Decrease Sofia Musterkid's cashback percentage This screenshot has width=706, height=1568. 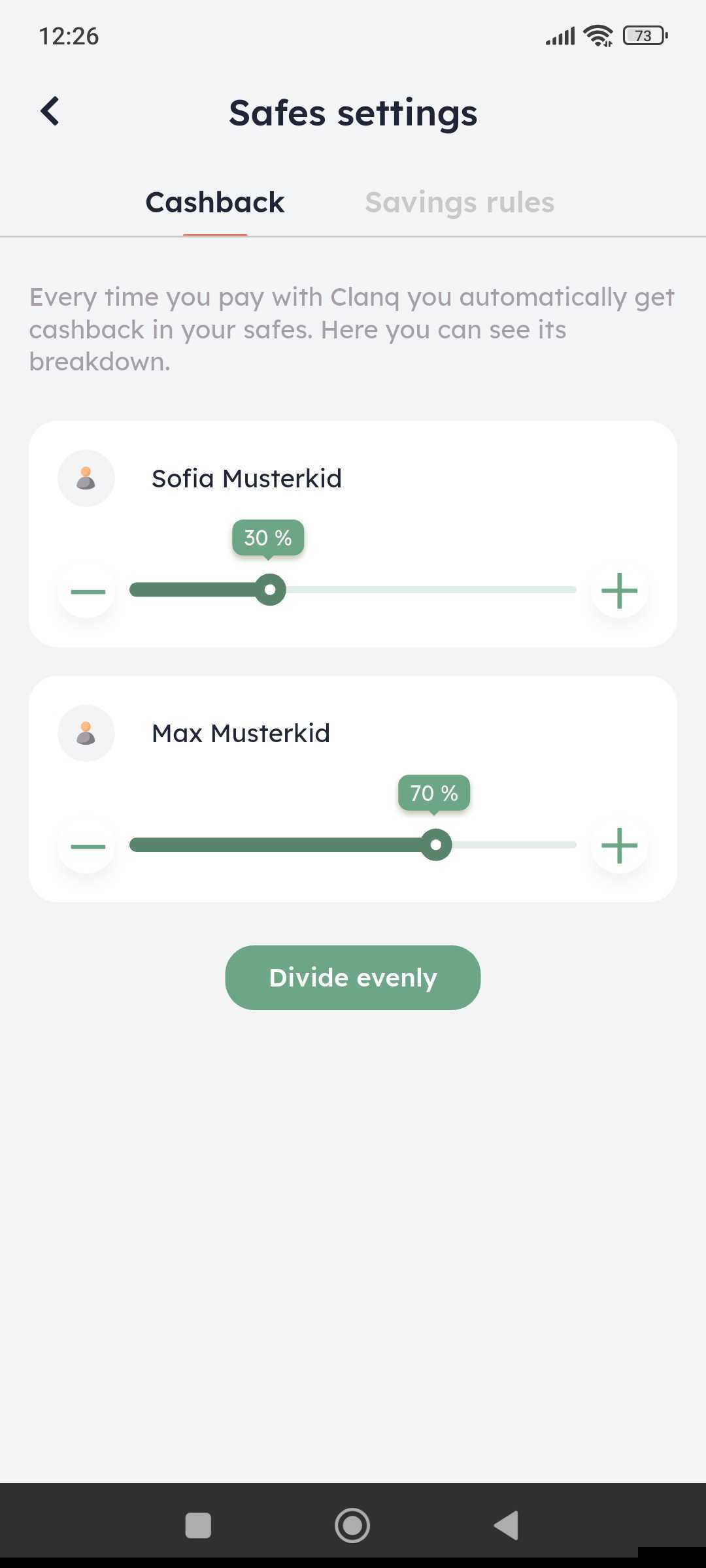(87, 591)
